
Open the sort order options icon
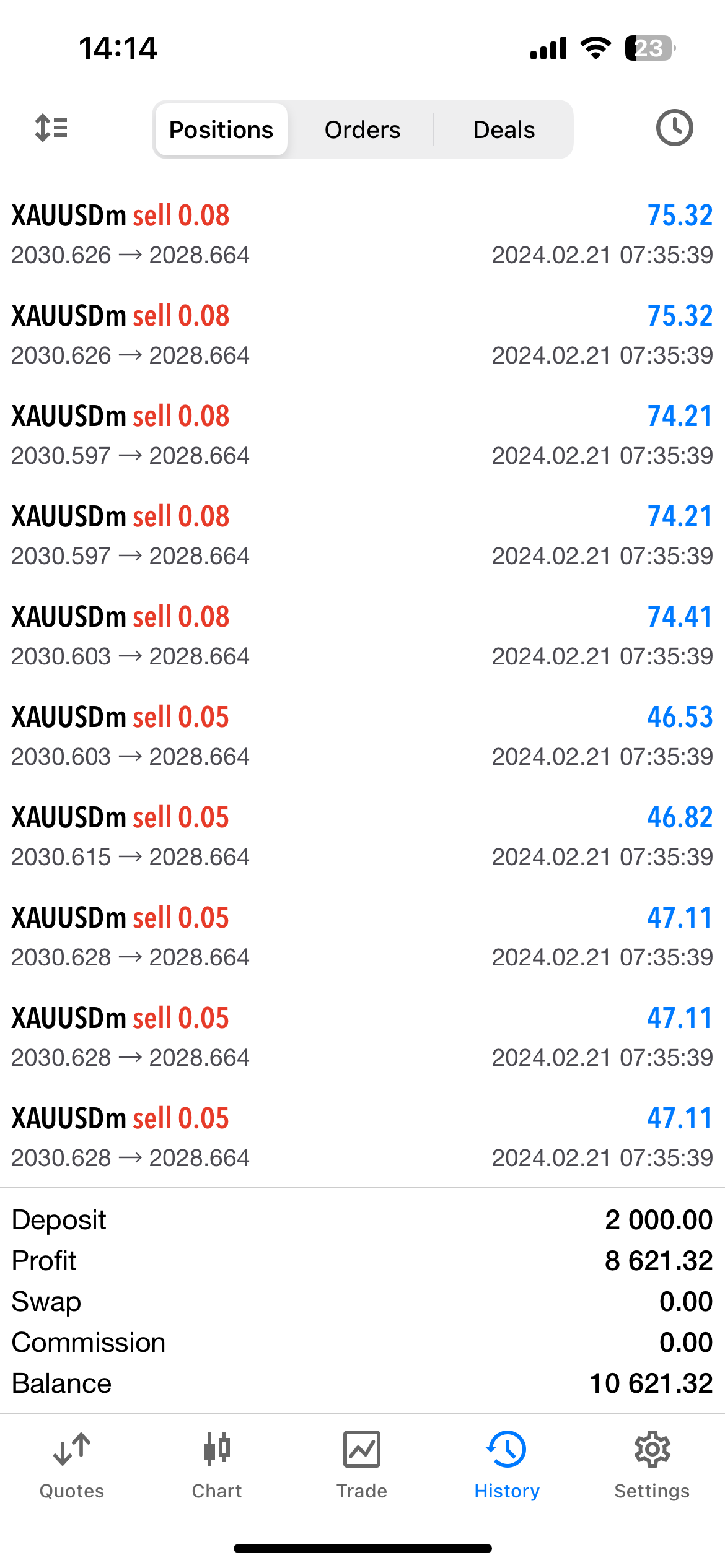51,128
